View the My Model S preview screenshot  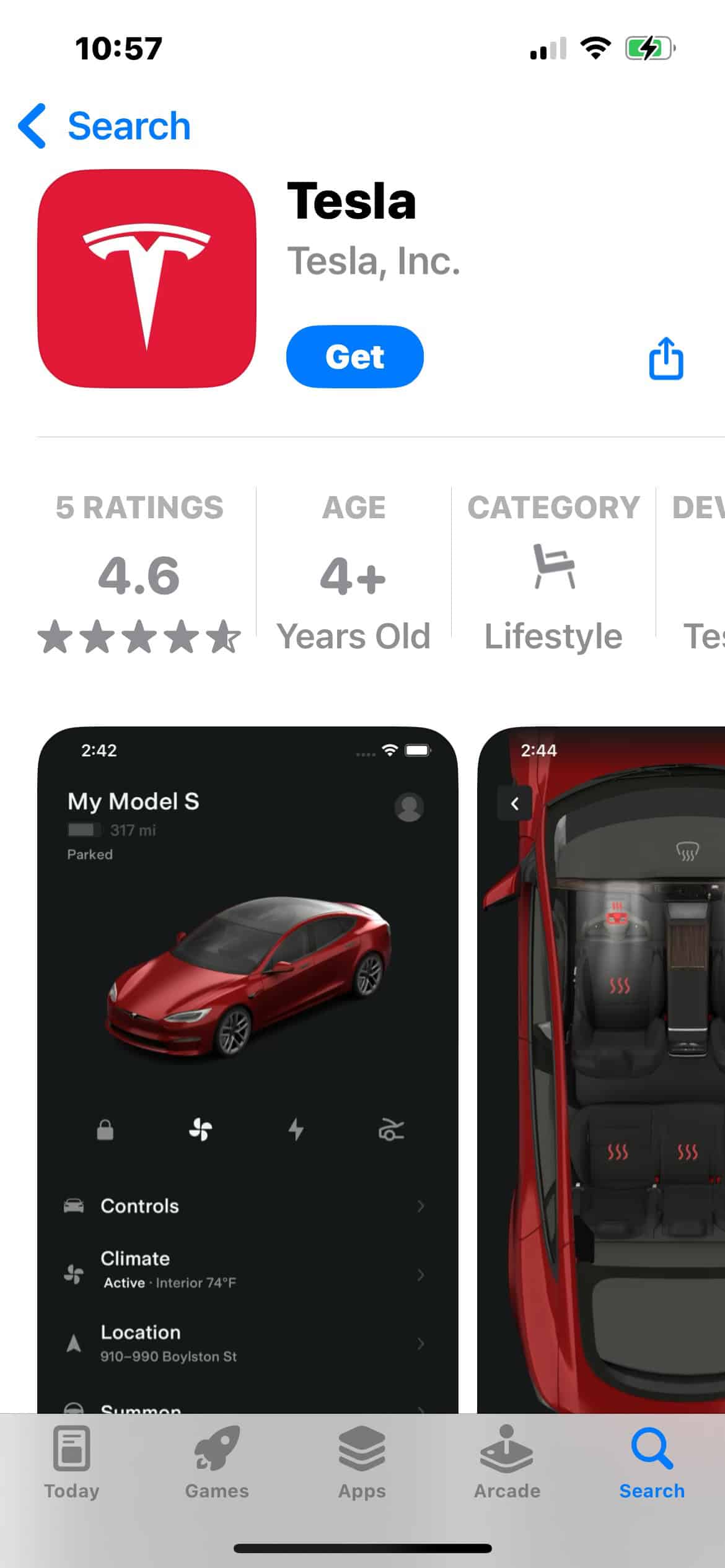[x=248, y=1065]
